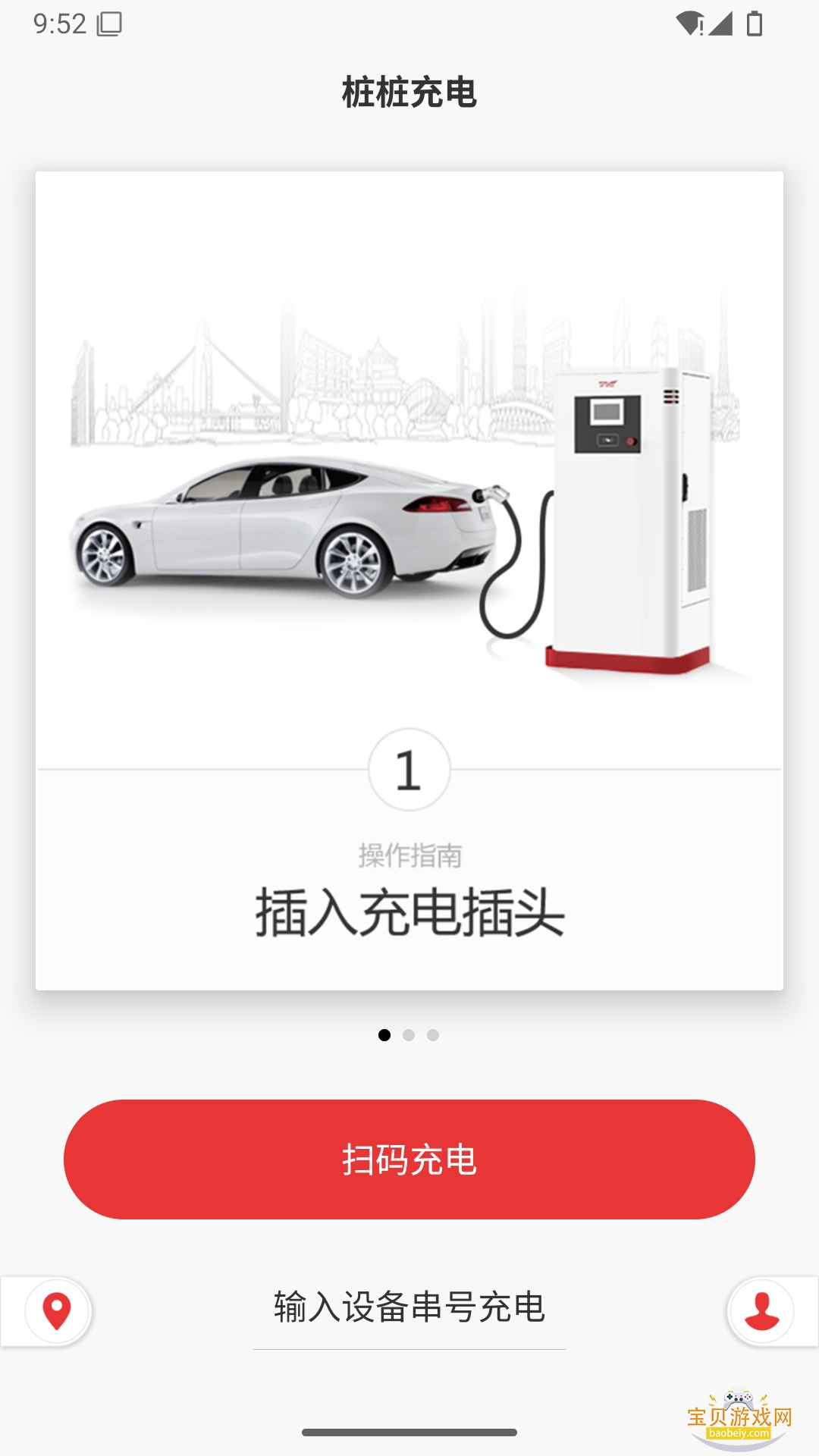Open the user profile icon

click(x=761, y=1310)
